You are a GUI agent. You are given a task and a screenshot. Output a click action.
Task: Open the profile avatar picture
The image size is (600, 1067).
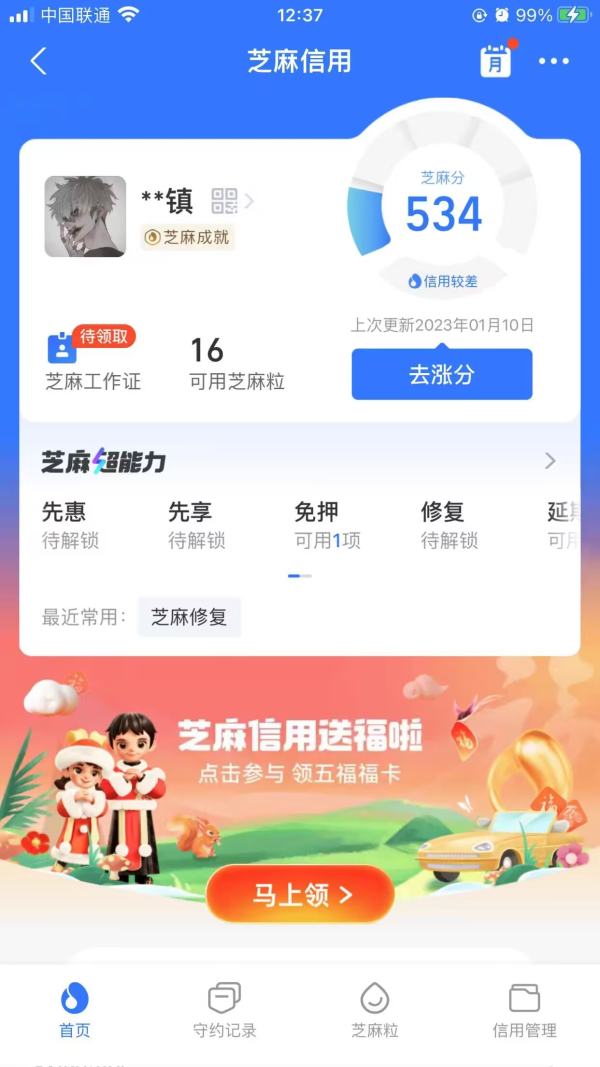pos(86,216)
